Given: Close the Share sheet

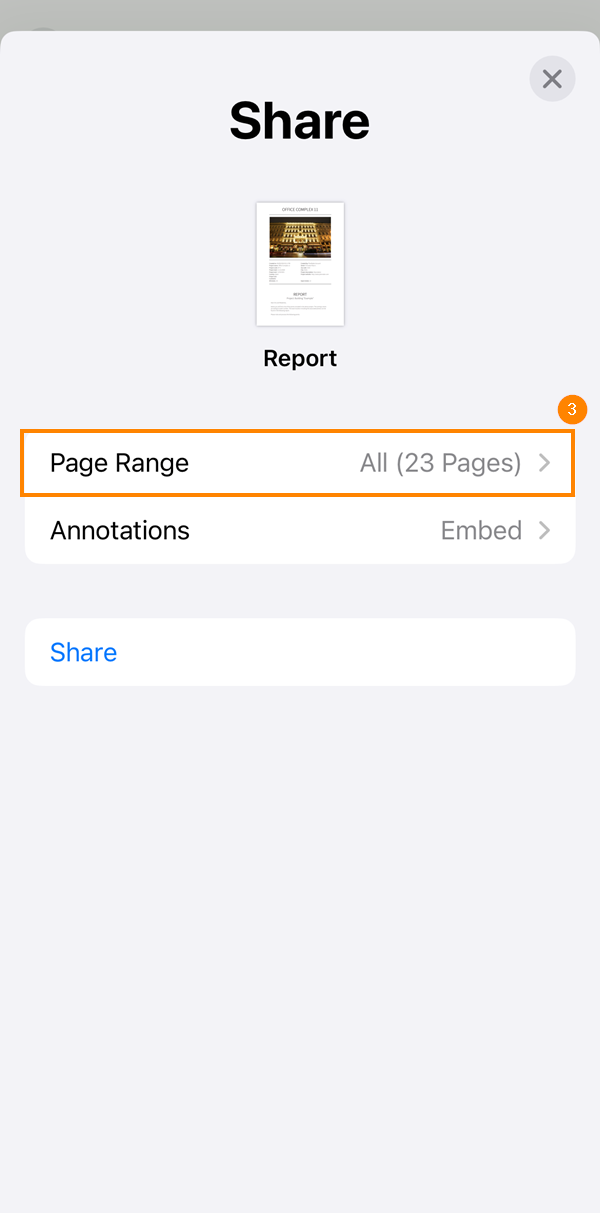Looking at the screenshot, I should tap(552, 79).
